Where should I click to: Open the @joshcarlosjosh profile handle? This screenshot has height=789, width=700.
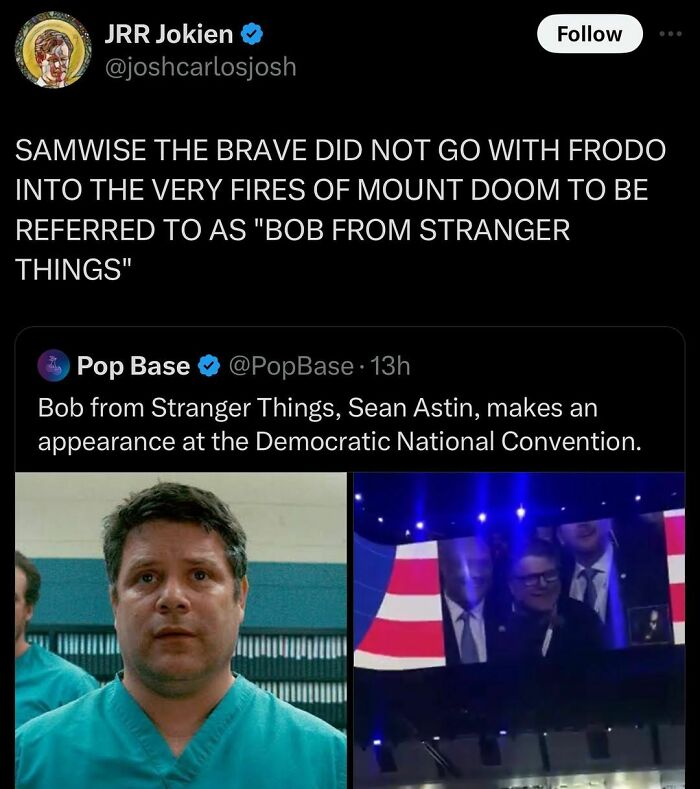click(200, 67)
